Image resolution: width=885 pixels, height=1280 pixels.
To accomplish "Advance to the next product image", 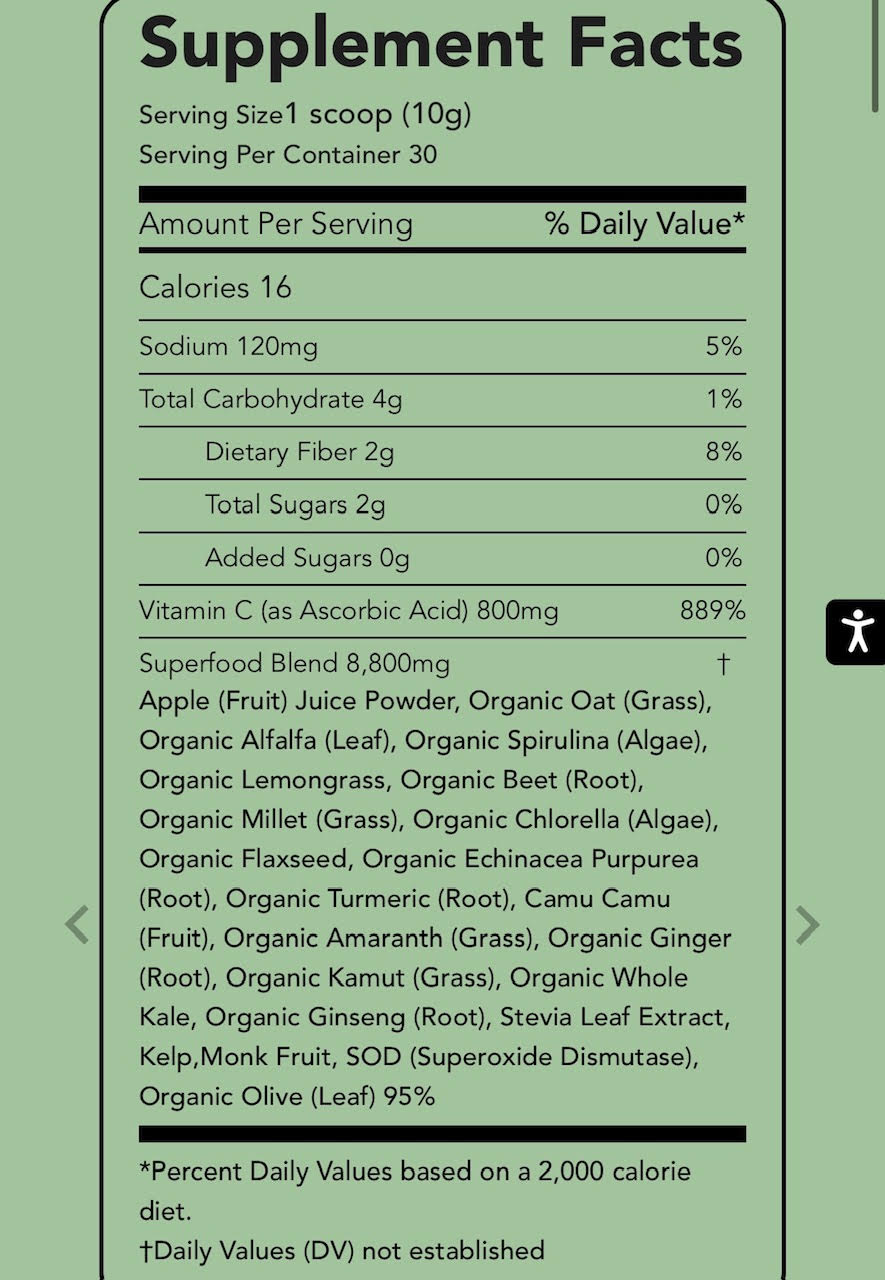I will (808, 925).
